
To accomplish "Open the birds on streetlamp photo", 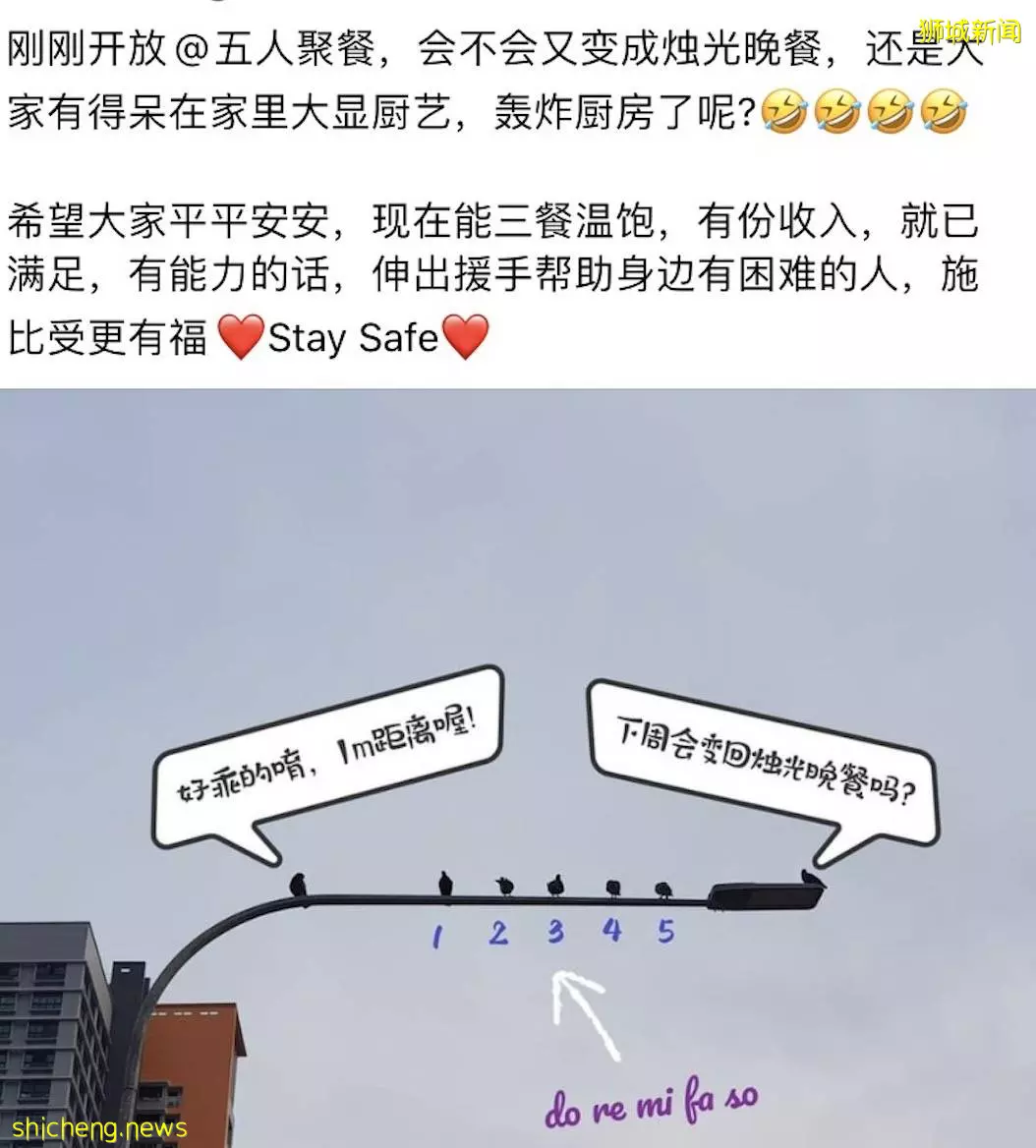I will click(x=518, y=767).
